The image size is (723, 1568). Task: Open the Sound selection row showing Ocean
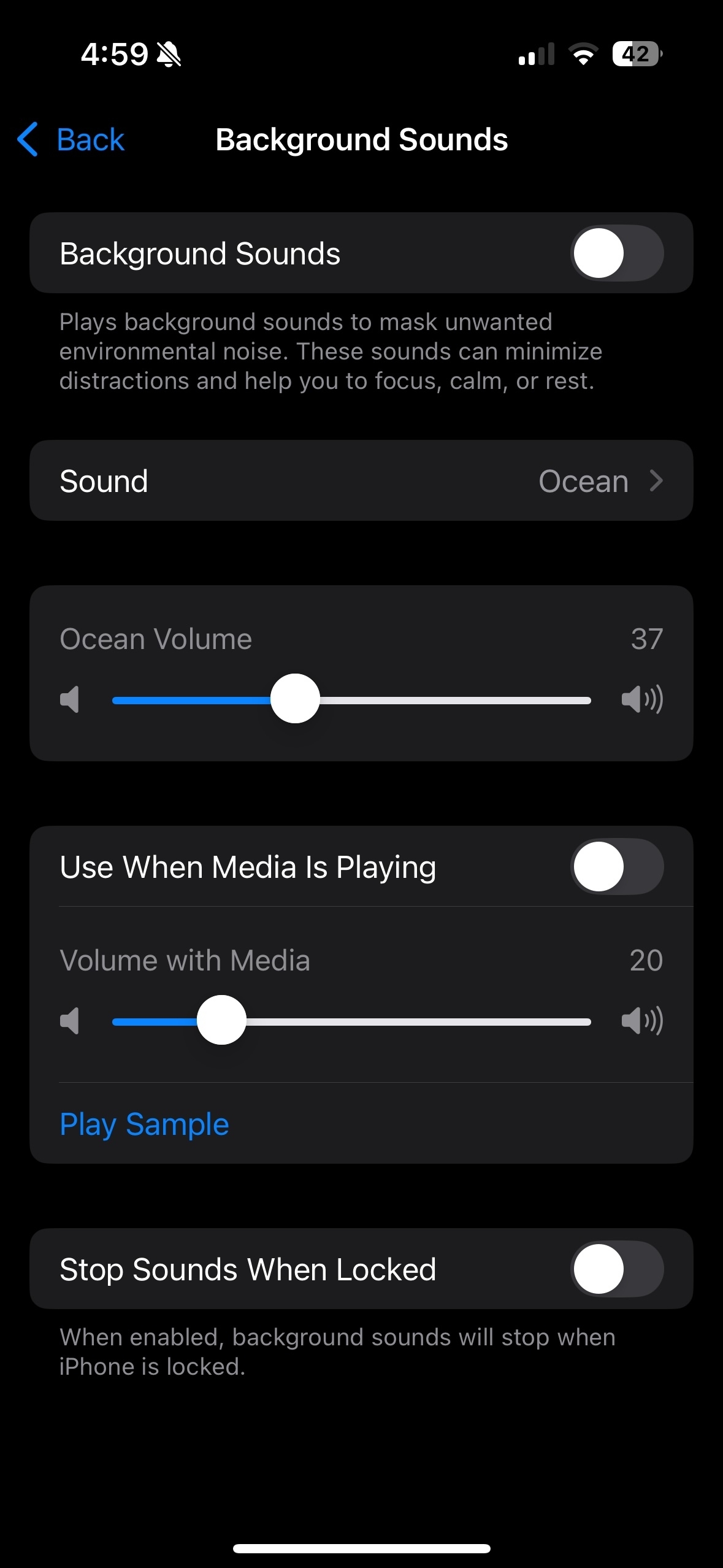pyautogui.click(x=361, y=481)
